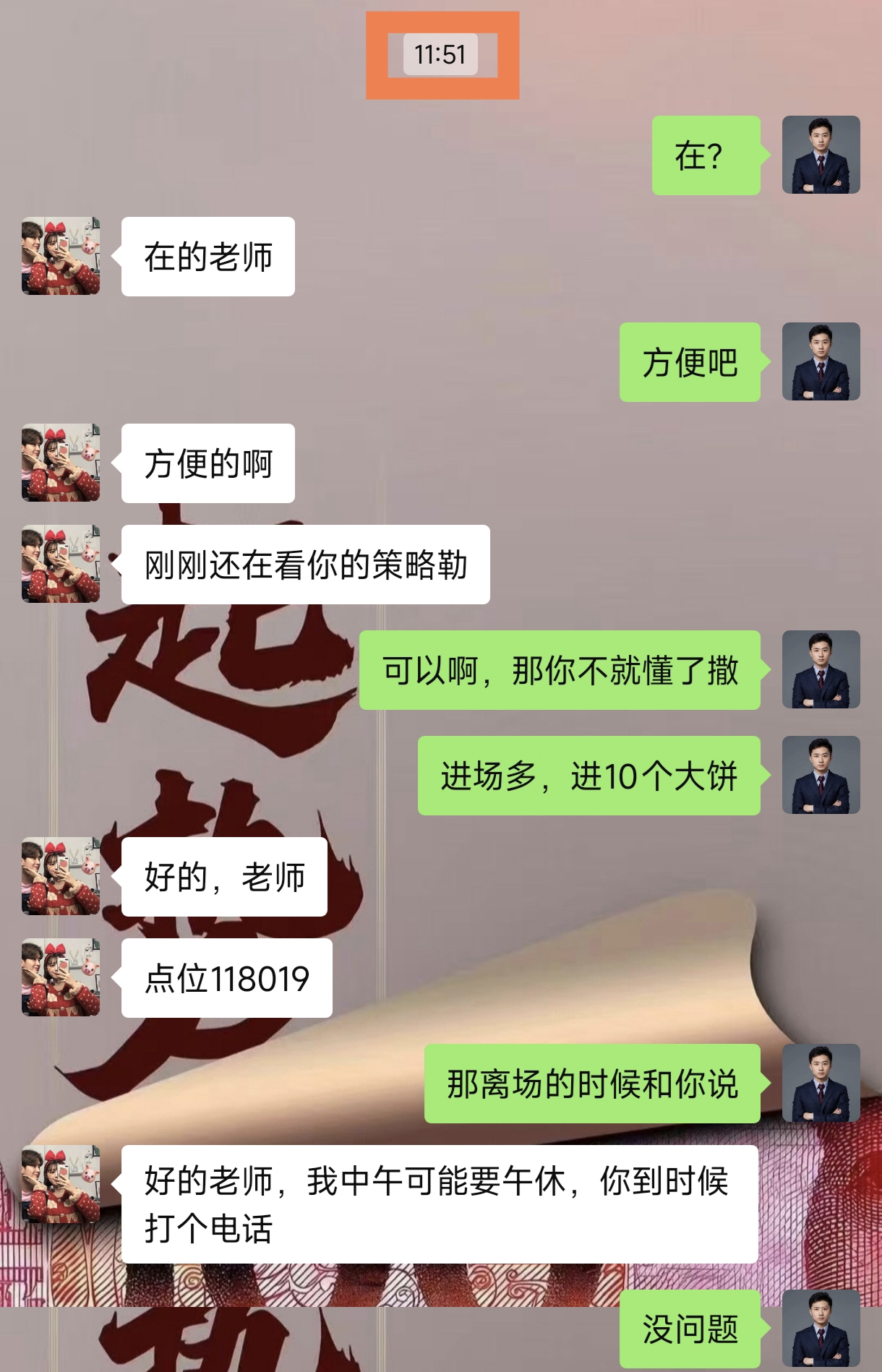The height and width of the screenshot is (1372, 882).
Task: View the contact's profile beside 刚刚还在看你的策略勒
Action: point(61,564)
